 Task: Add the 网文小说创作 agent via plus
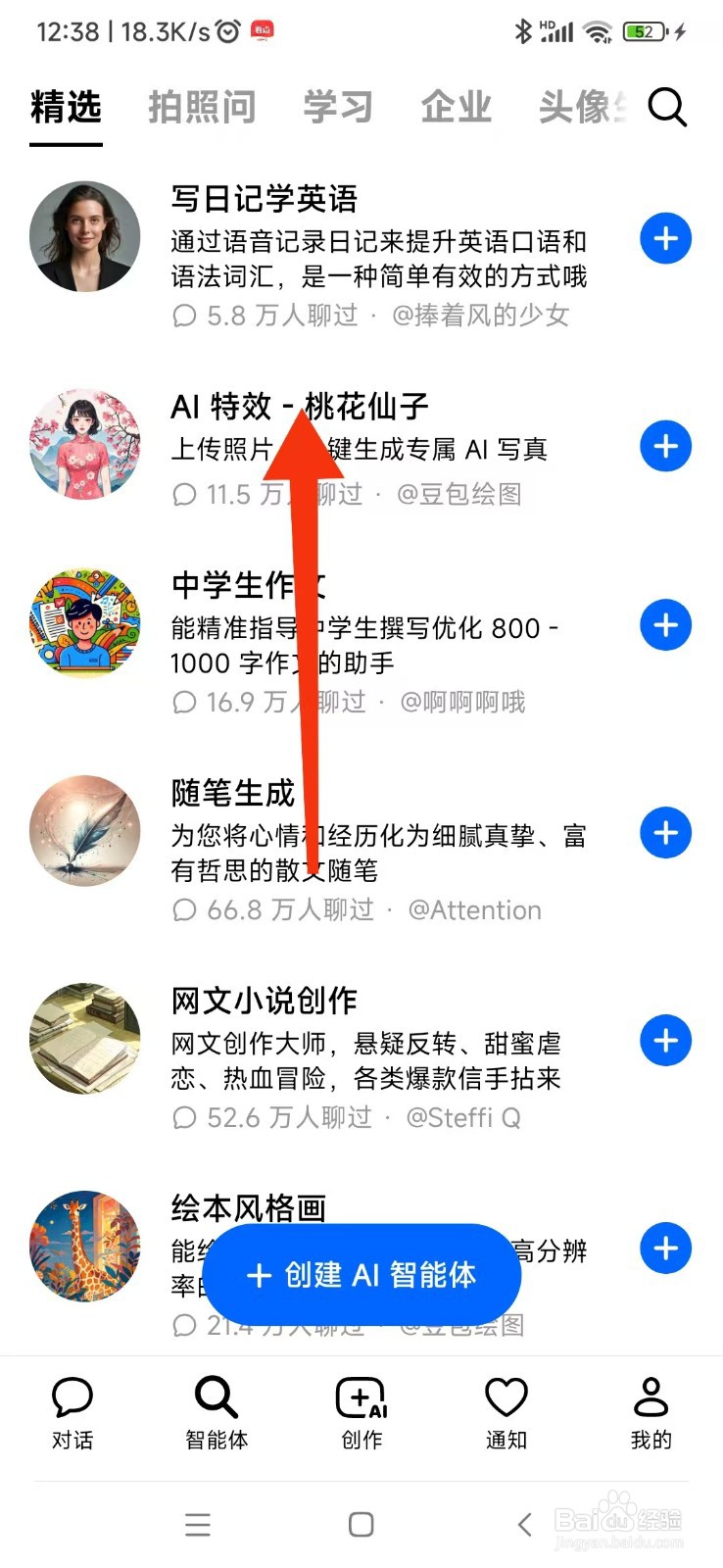(665, 1041)
